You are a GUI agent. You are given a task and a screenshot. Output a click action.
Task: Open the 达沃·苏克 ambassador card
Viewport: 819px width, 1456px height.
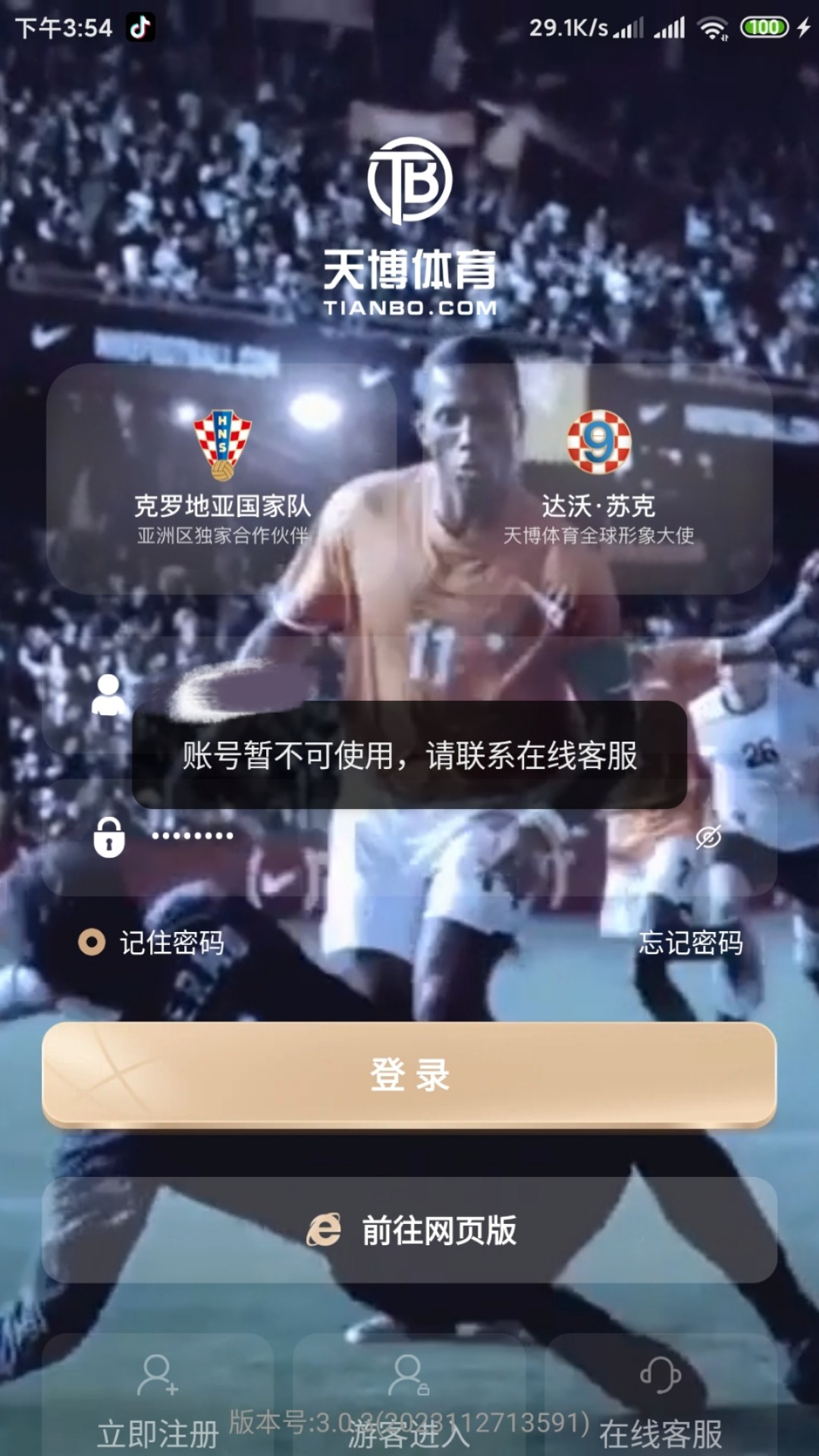point(598,479)
